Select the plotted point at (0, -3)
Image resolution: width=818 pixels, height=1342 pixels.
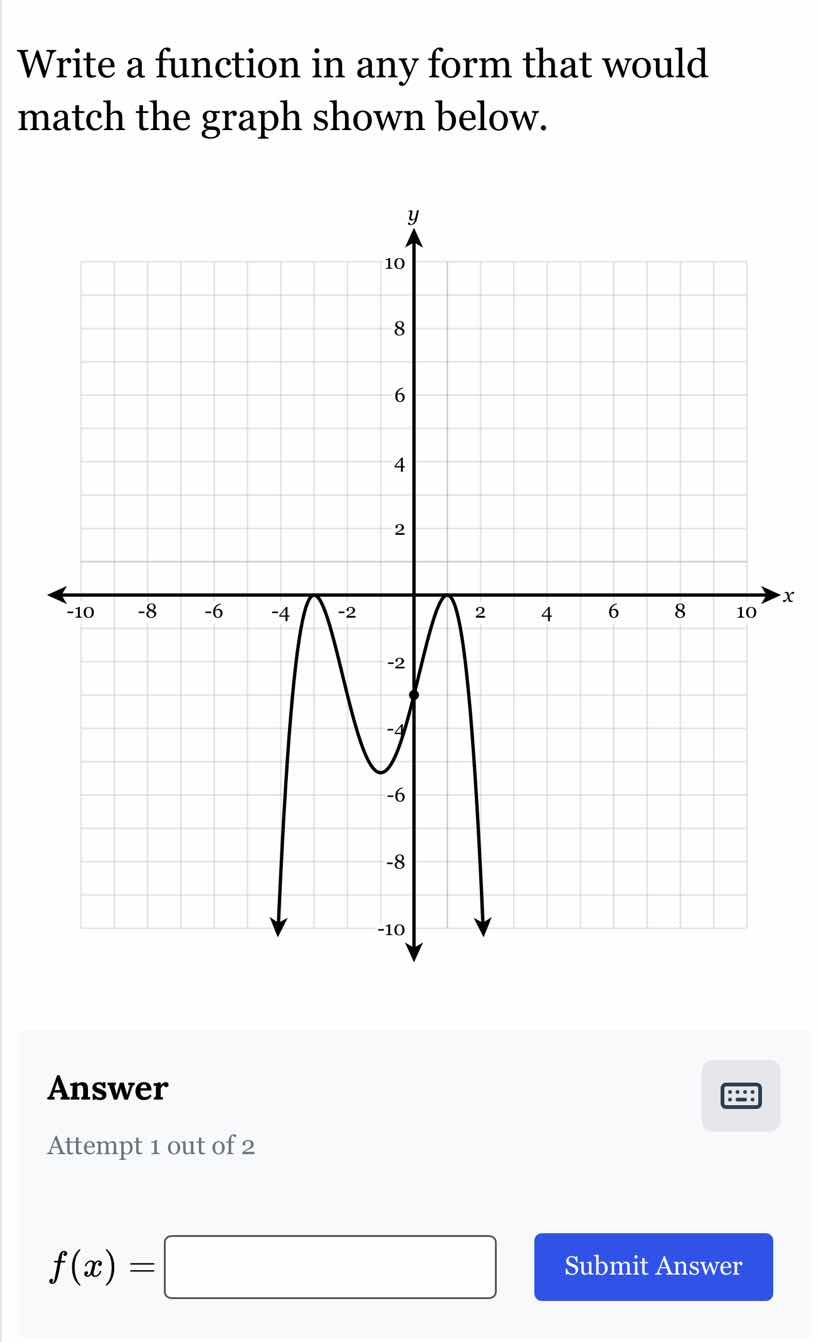pos(413,694)
